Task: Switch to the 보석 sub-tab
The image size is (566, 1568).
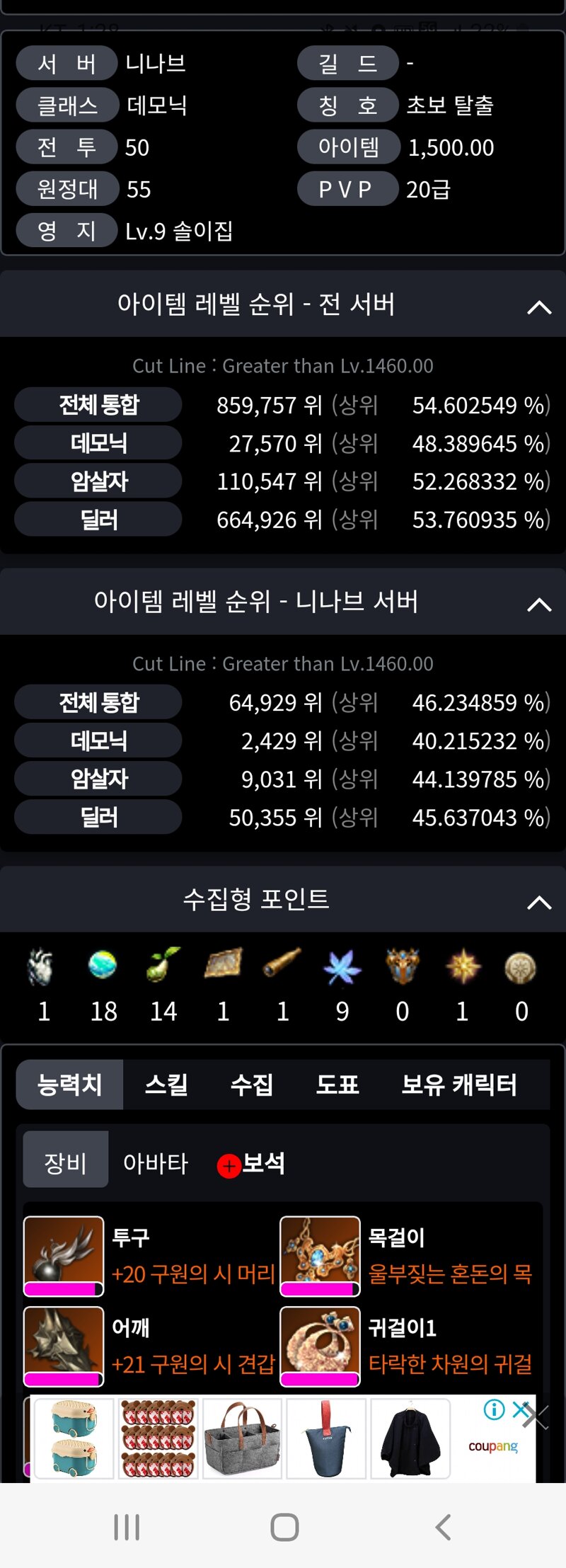Action: (x=253, y=1163)
